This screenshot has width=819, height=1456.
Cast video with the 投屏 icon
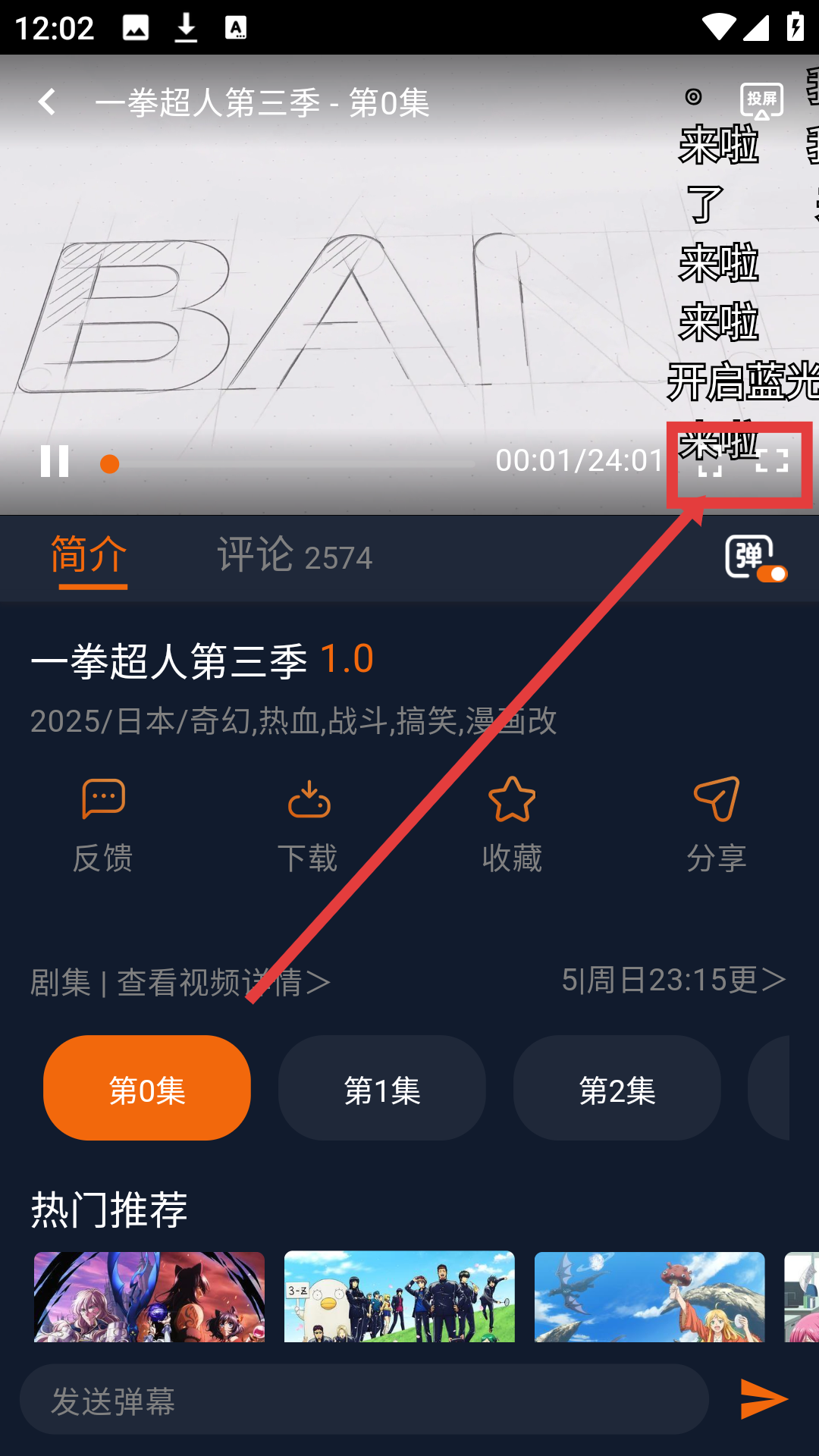coord(761,100)
